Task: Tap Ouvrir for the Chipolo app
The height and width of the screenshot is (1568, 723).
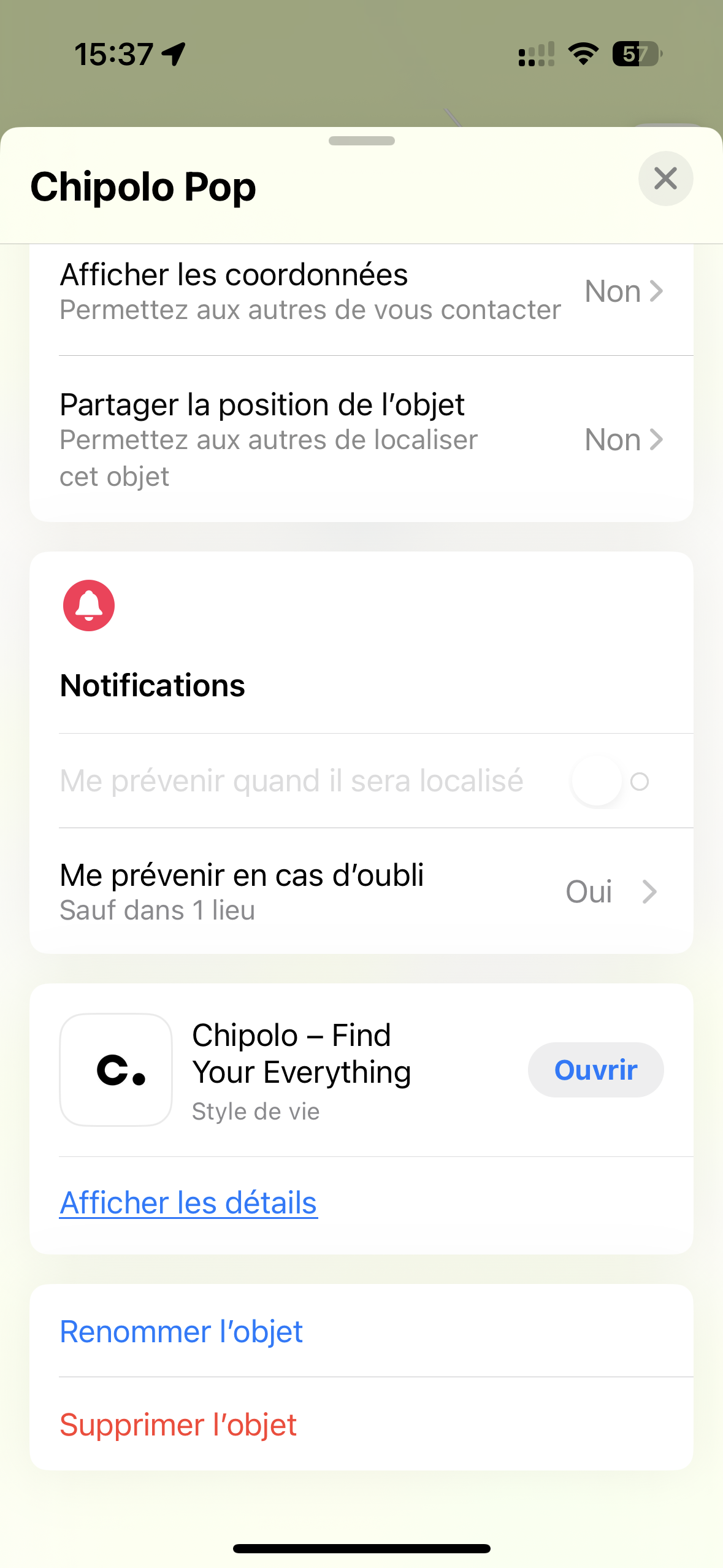Action: point(595,1070)
